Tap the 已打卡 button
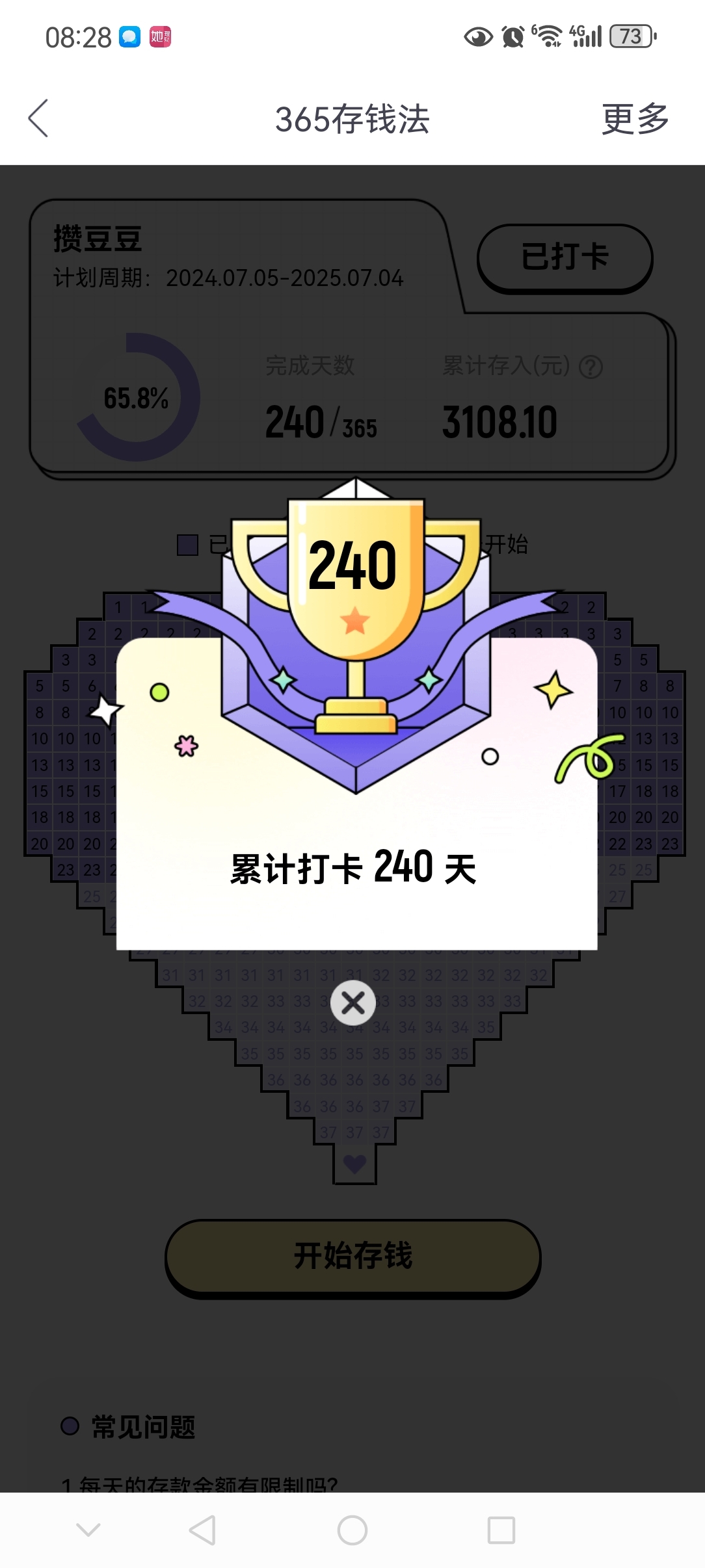This screenshot has height=1568, width=705. coord(565,258)
